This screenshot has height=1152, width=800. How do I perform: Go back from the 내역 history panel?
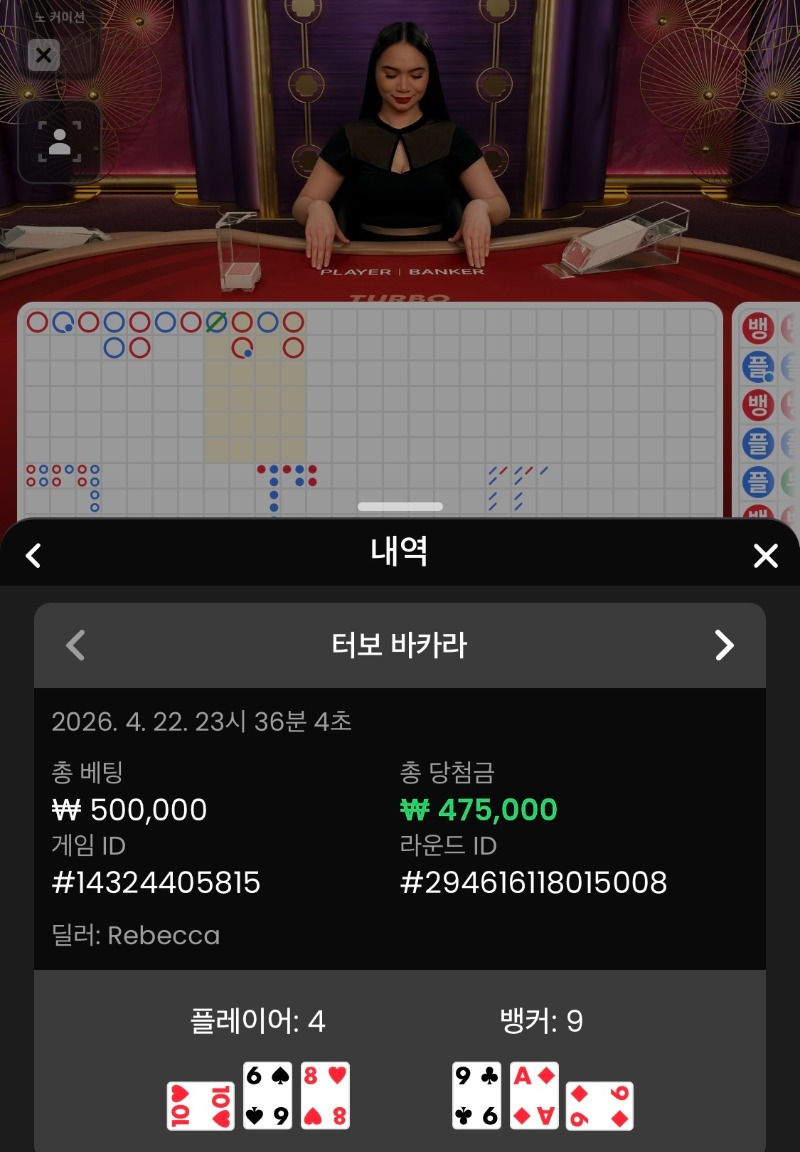pyautogui.click(x=34, y=555)
